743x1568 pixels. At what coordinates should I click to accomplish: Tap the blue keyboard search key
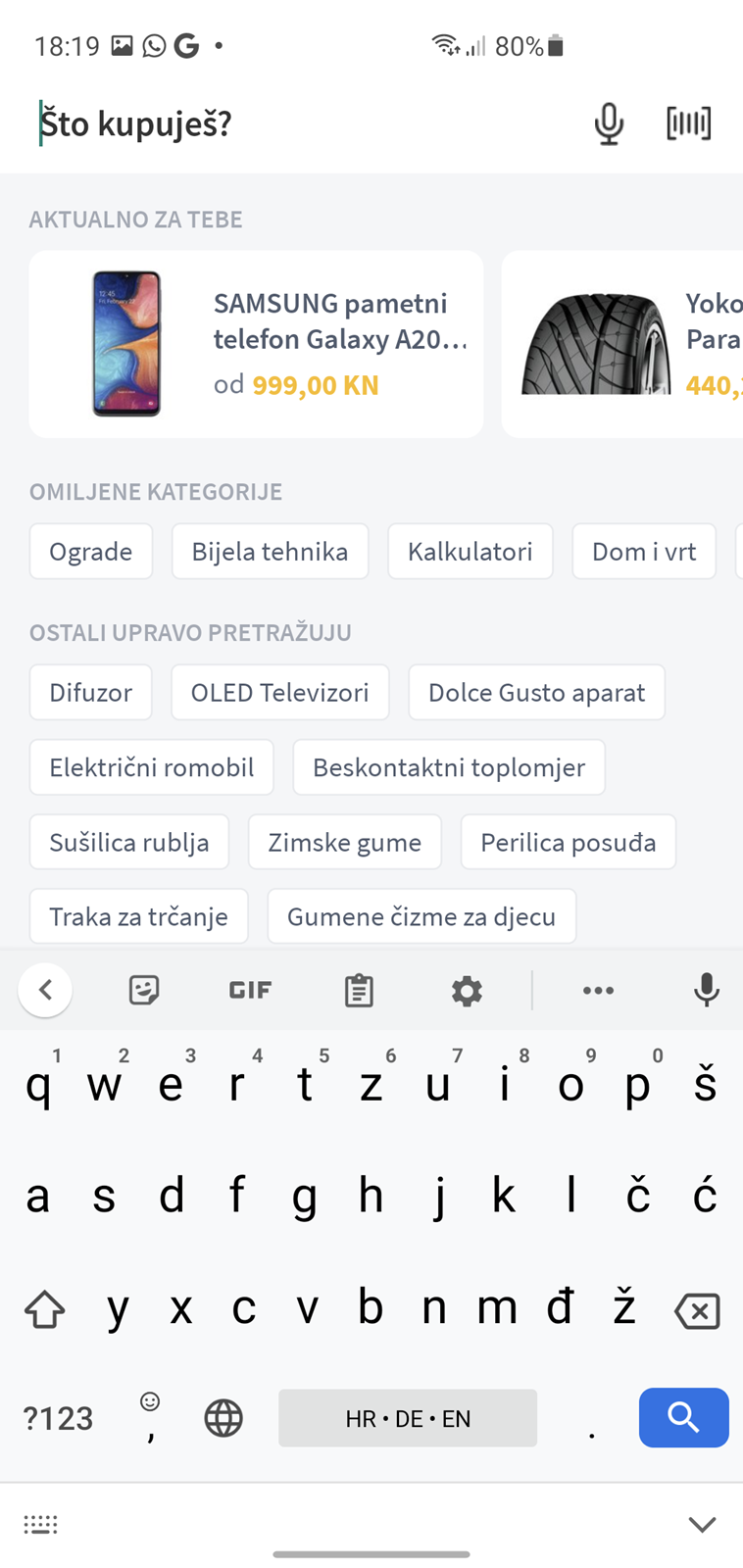pyautogui.click(x=684, y=1417)
